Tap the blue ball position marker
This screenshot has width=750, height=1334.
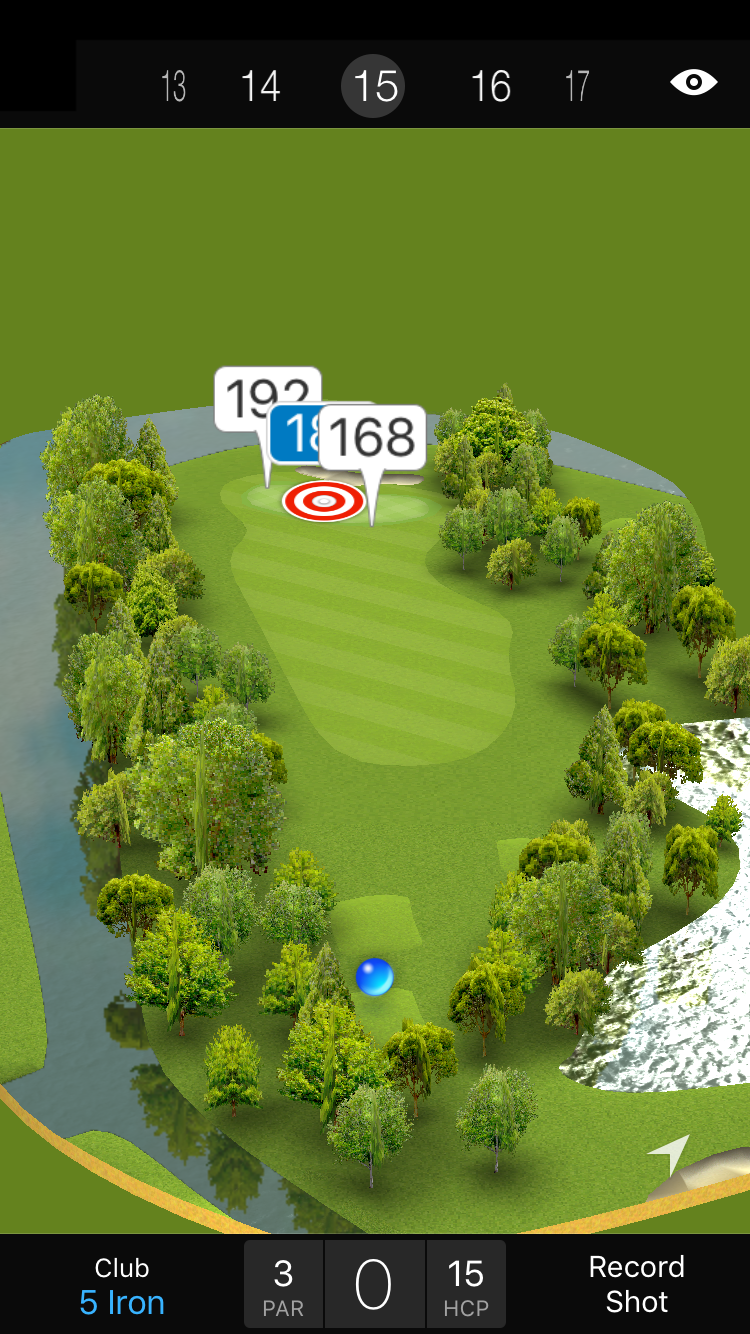375,976
